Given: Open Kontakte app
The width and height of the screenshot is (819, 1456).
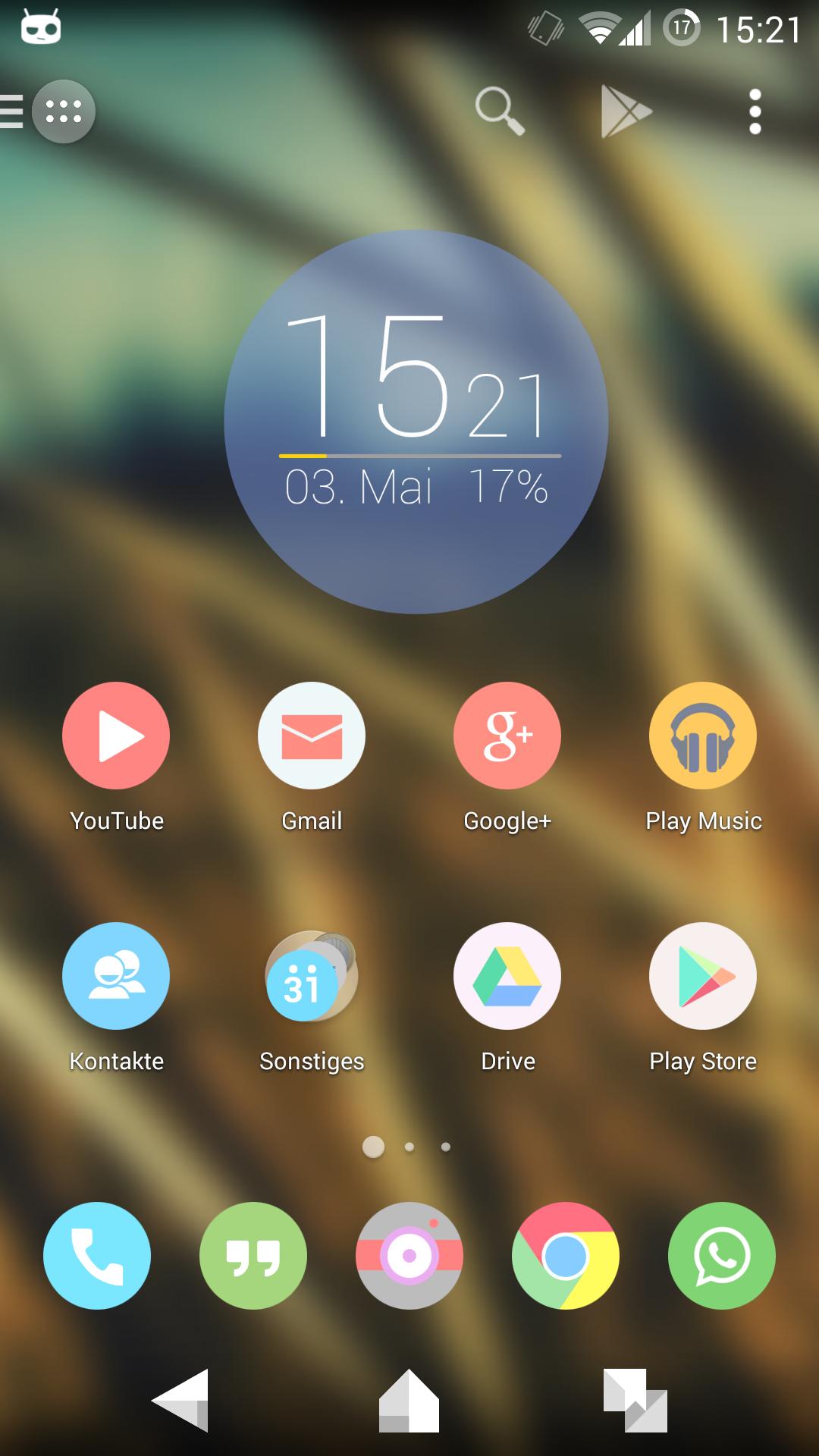Looking at the screenshot, I should coord(116,976).
